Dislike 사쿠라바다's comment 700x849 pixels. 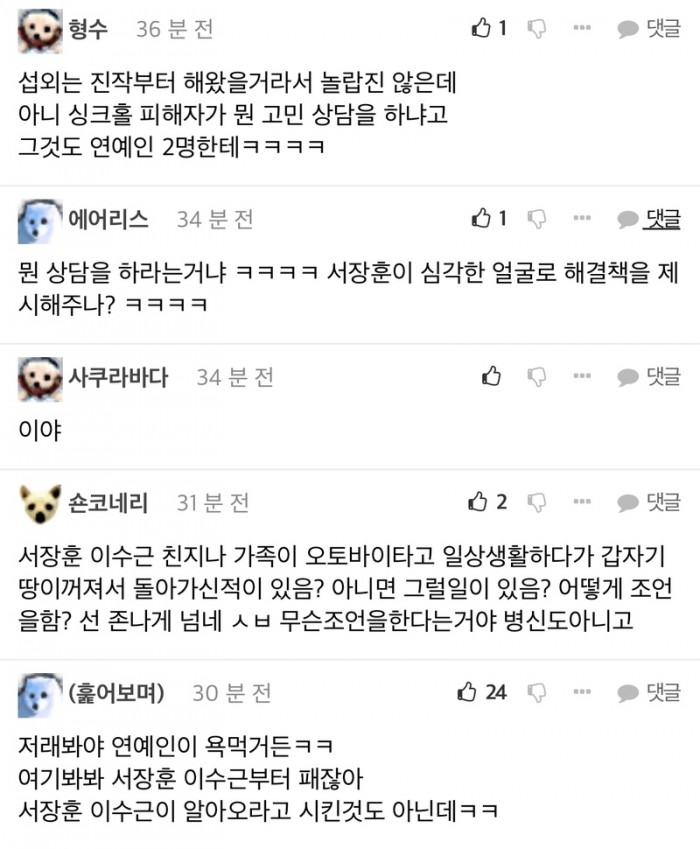(537, 376)
